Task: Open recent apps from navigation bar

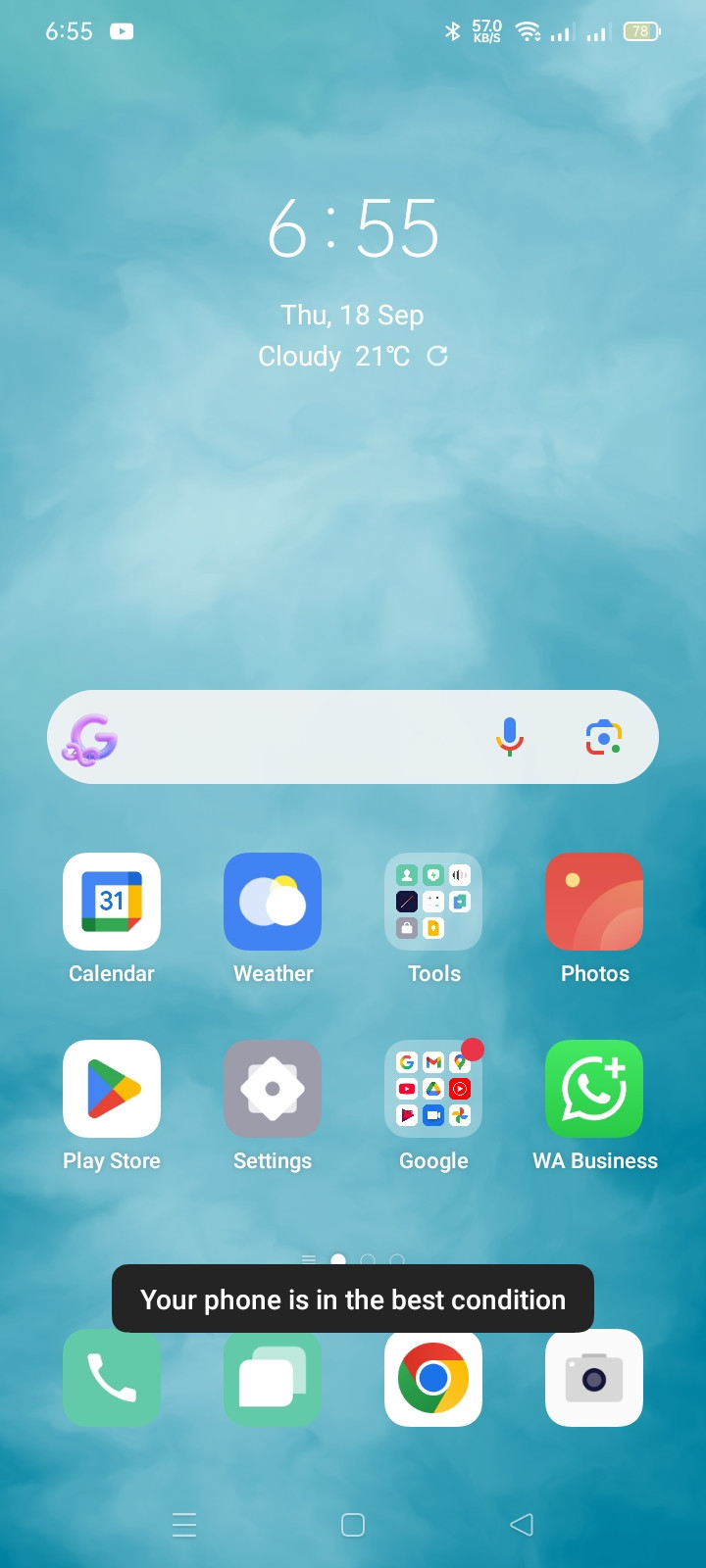Action: (184, 1525)
